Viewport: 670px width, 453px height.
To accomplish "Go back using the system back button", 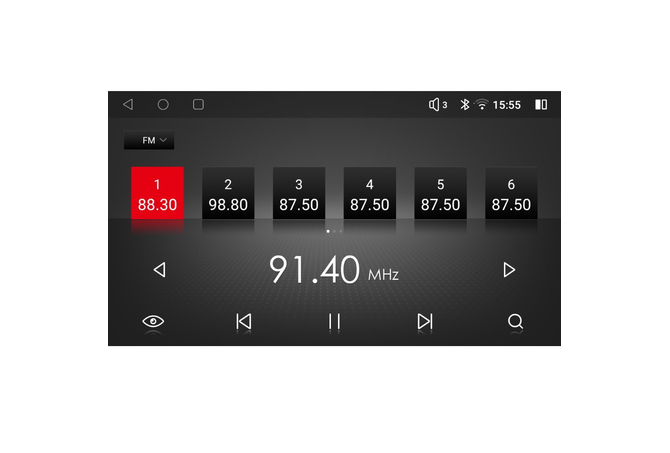I will tap(128, 104).
